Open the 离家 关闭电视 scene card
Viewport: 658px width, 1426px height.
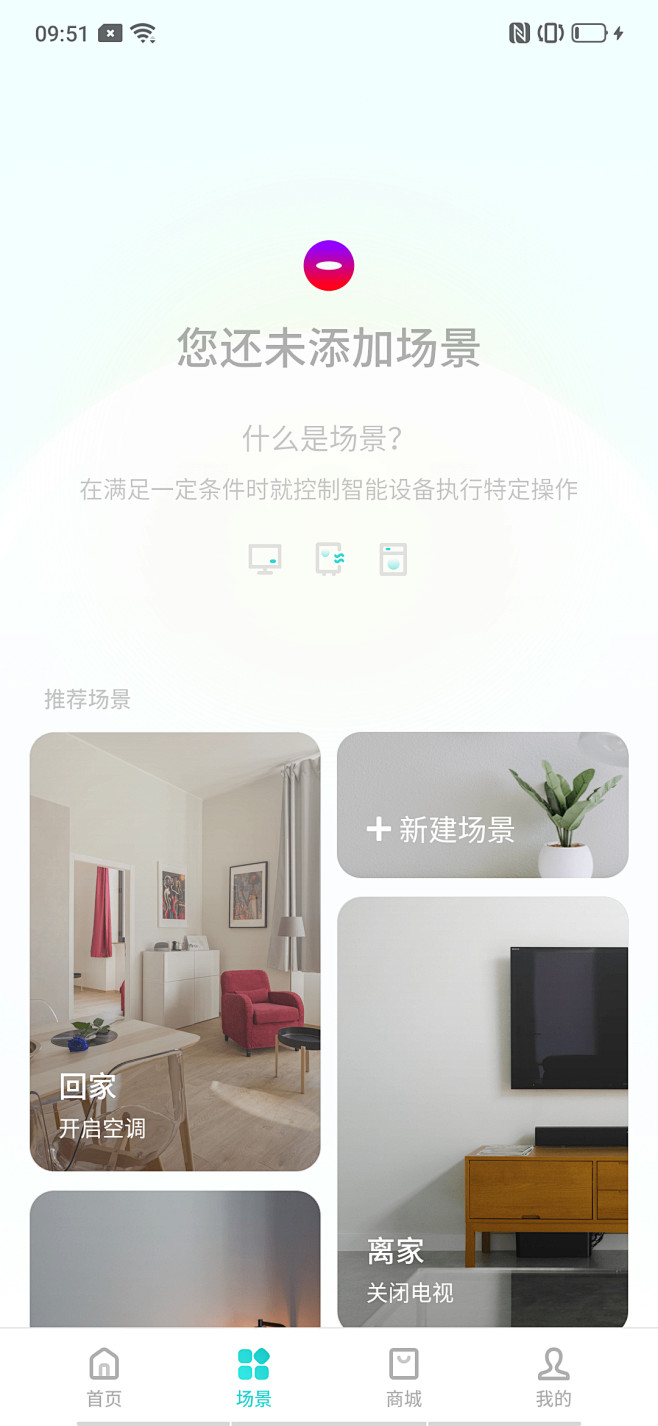click(x=482, y=1112)
